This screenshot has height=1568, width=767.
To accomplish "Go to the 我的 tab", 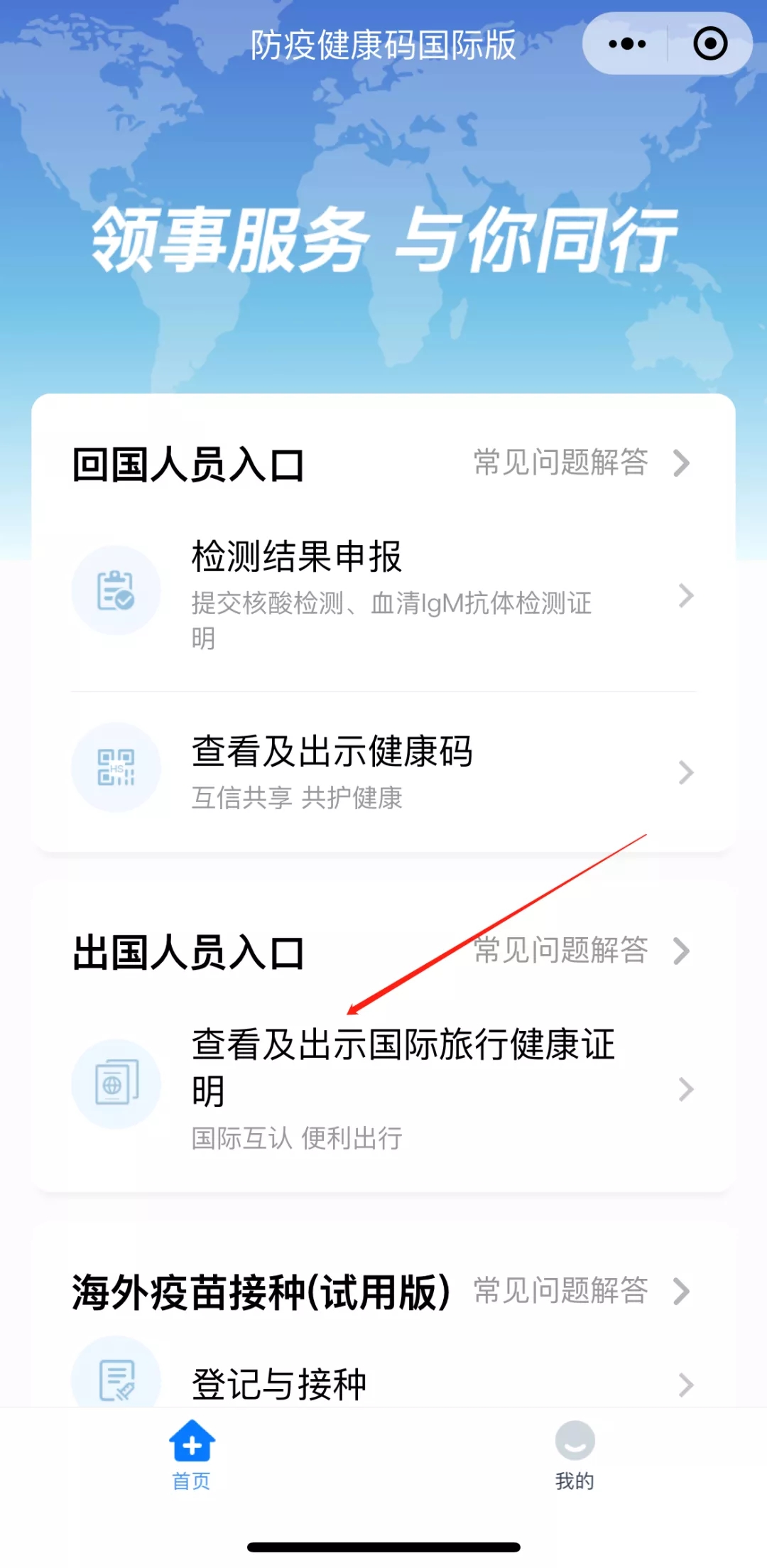I will tap(575, 1455).
